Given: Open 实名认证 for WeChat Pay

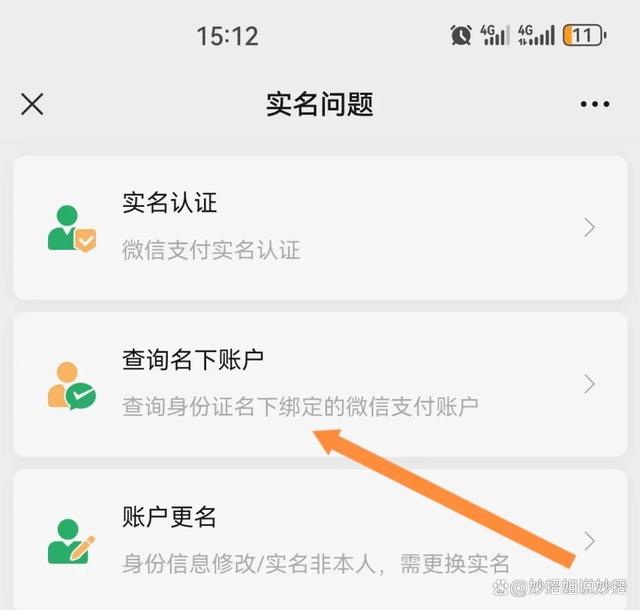Looking at the screenshot, I should pos(320,227).
